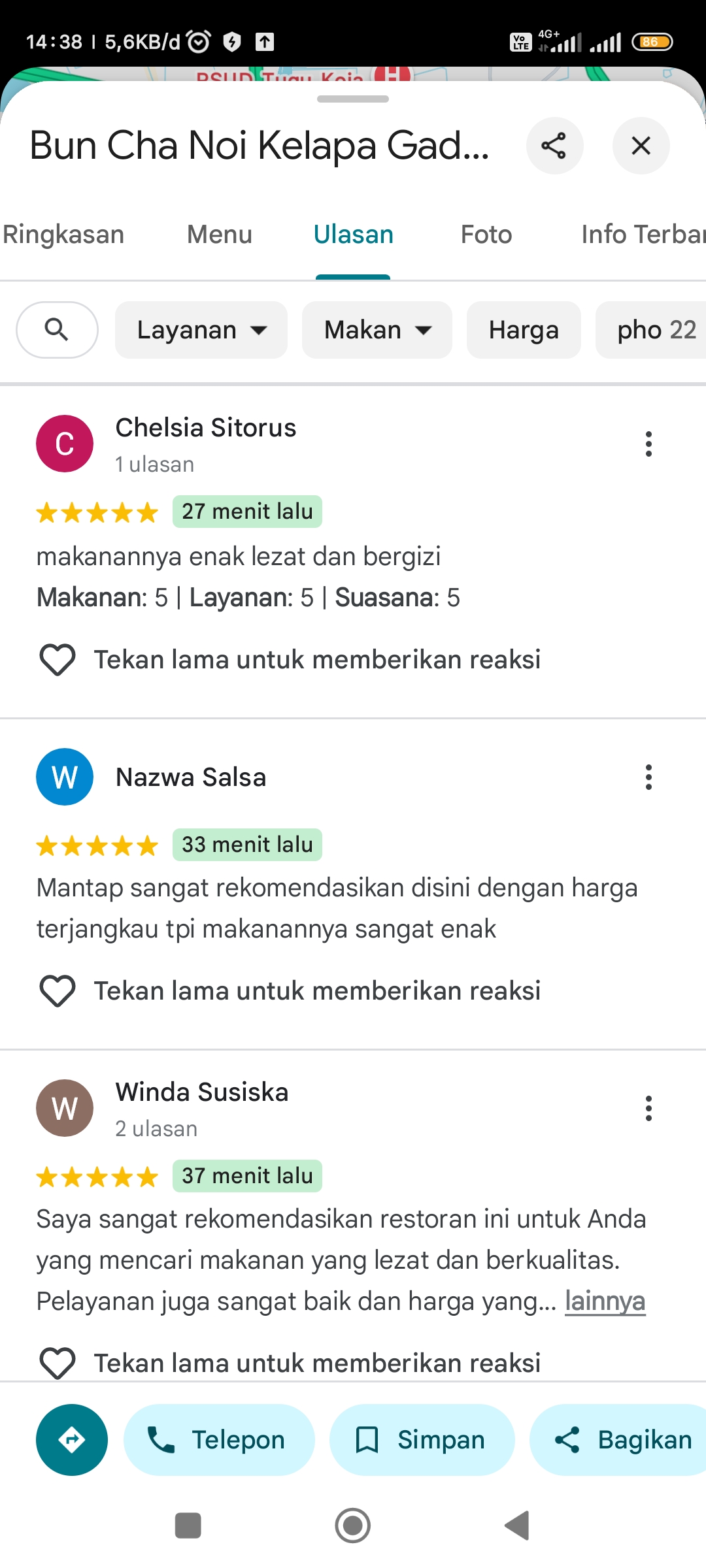The height and width of the screenshot is (1568, 706).
Task: Open options menu for Chelsia Sitorus review
Action: coord(648,444)
